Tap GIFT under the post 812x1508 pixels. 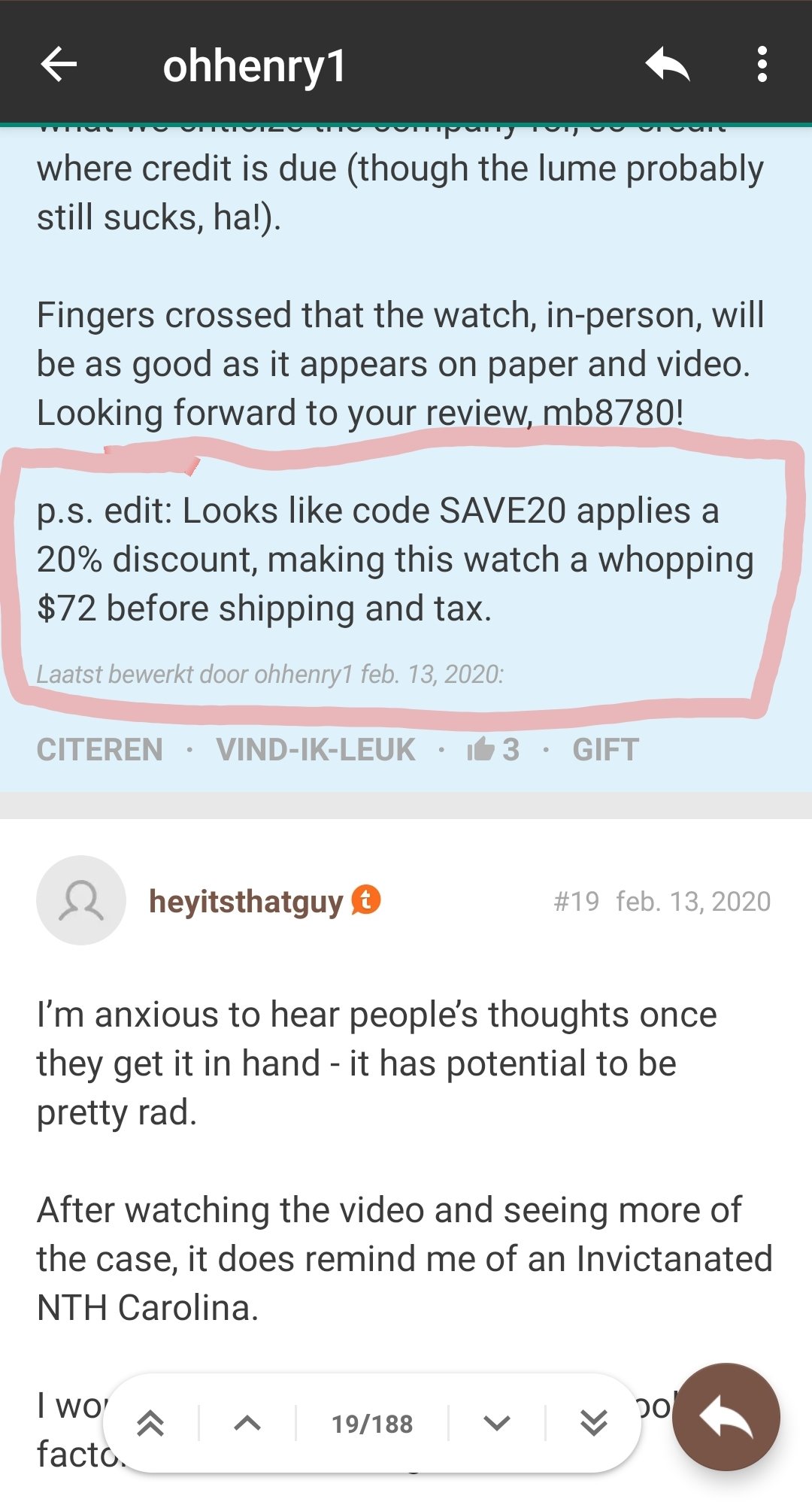(605, 750)
